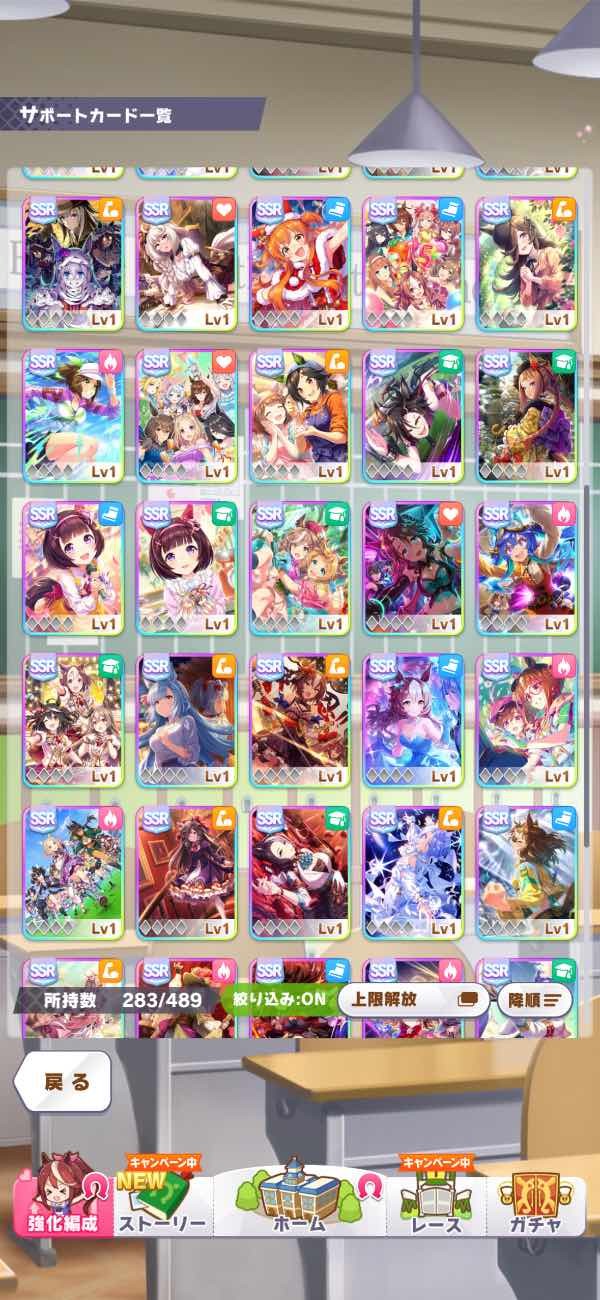Image resolution: width=600 pixels, height=1300 pixels.
Task: Select the Santa girl with orange hair card
Action: 299,263
